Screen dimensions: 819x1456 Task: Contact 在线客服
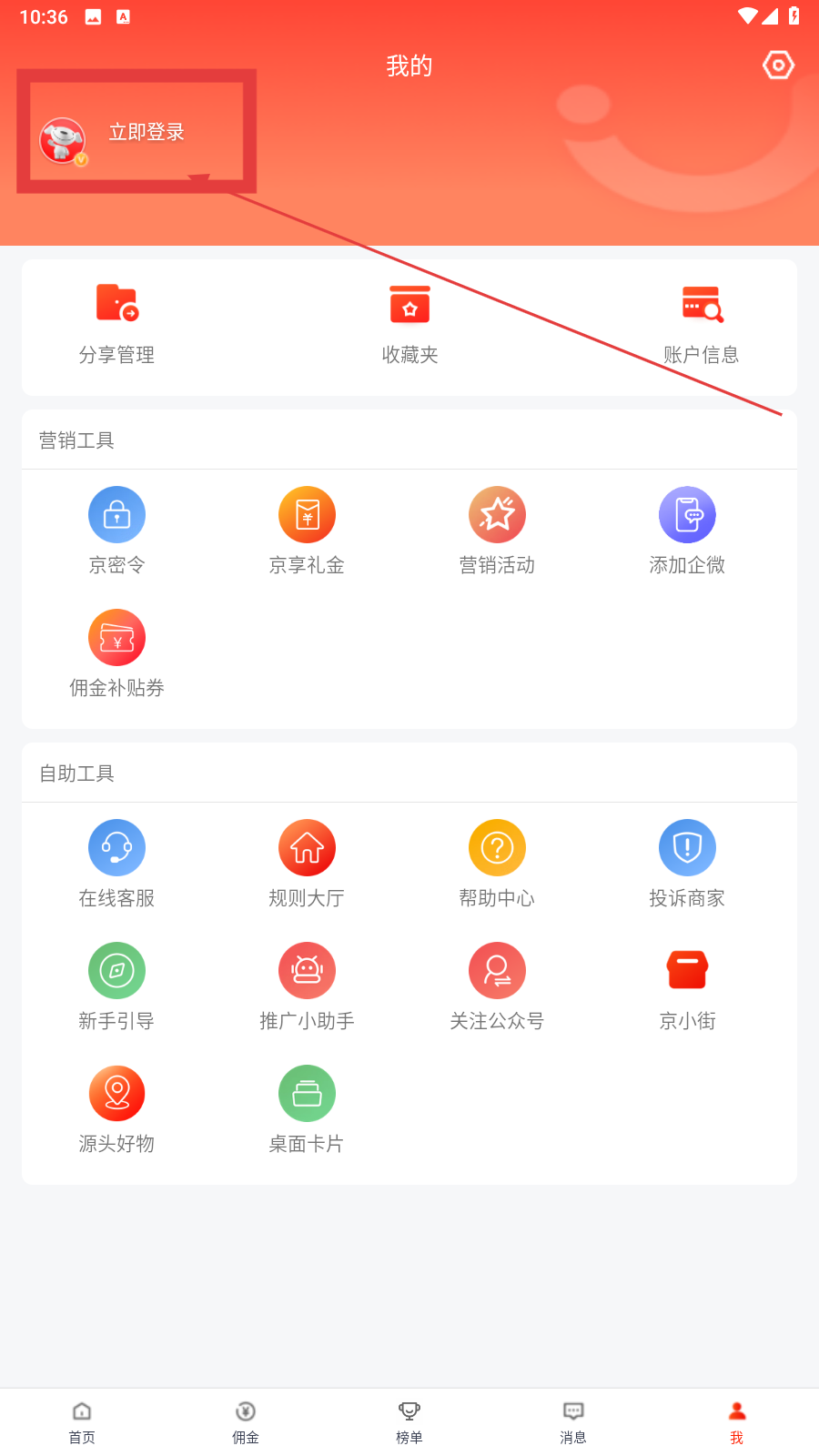click(x=116, y=864)
